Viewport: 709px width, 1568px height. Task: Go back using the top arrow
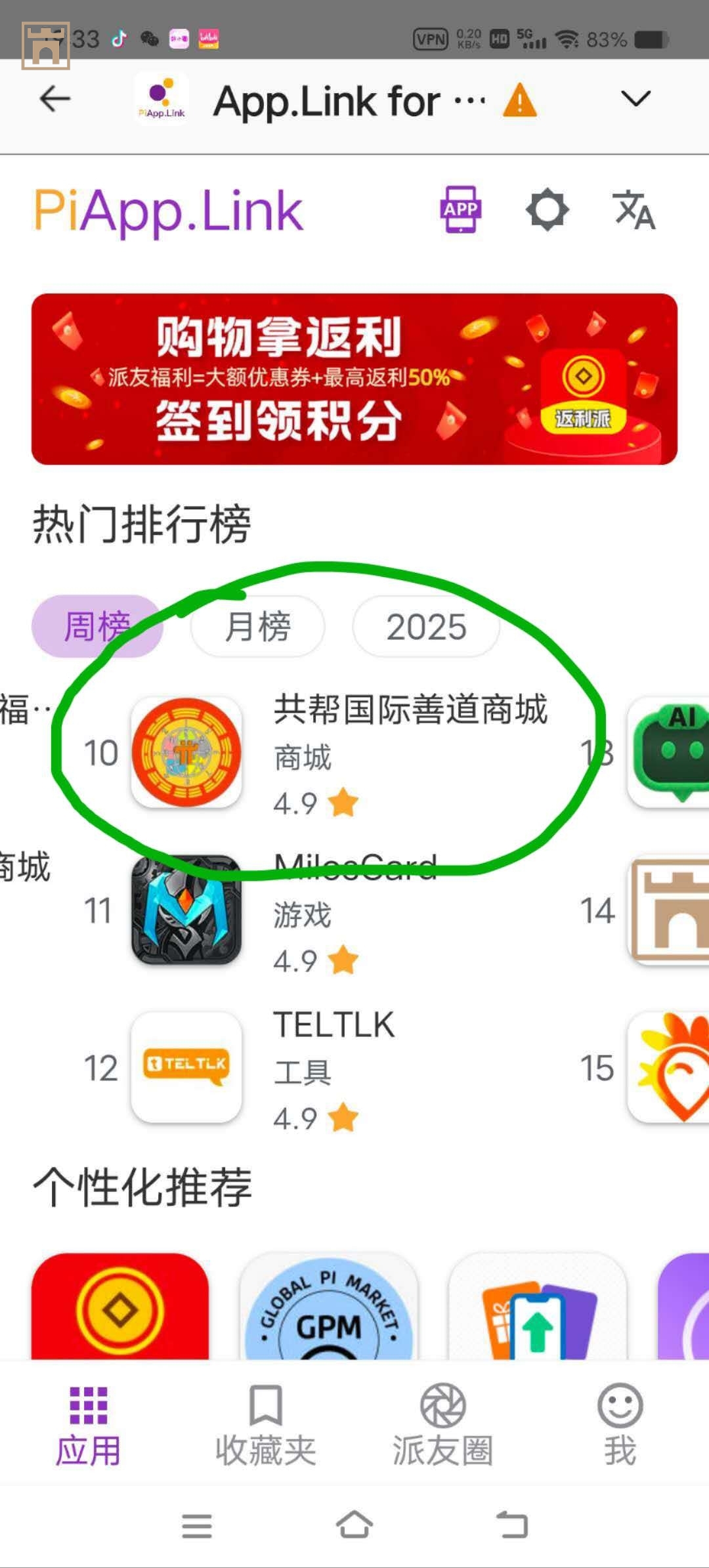click(54, 100)
